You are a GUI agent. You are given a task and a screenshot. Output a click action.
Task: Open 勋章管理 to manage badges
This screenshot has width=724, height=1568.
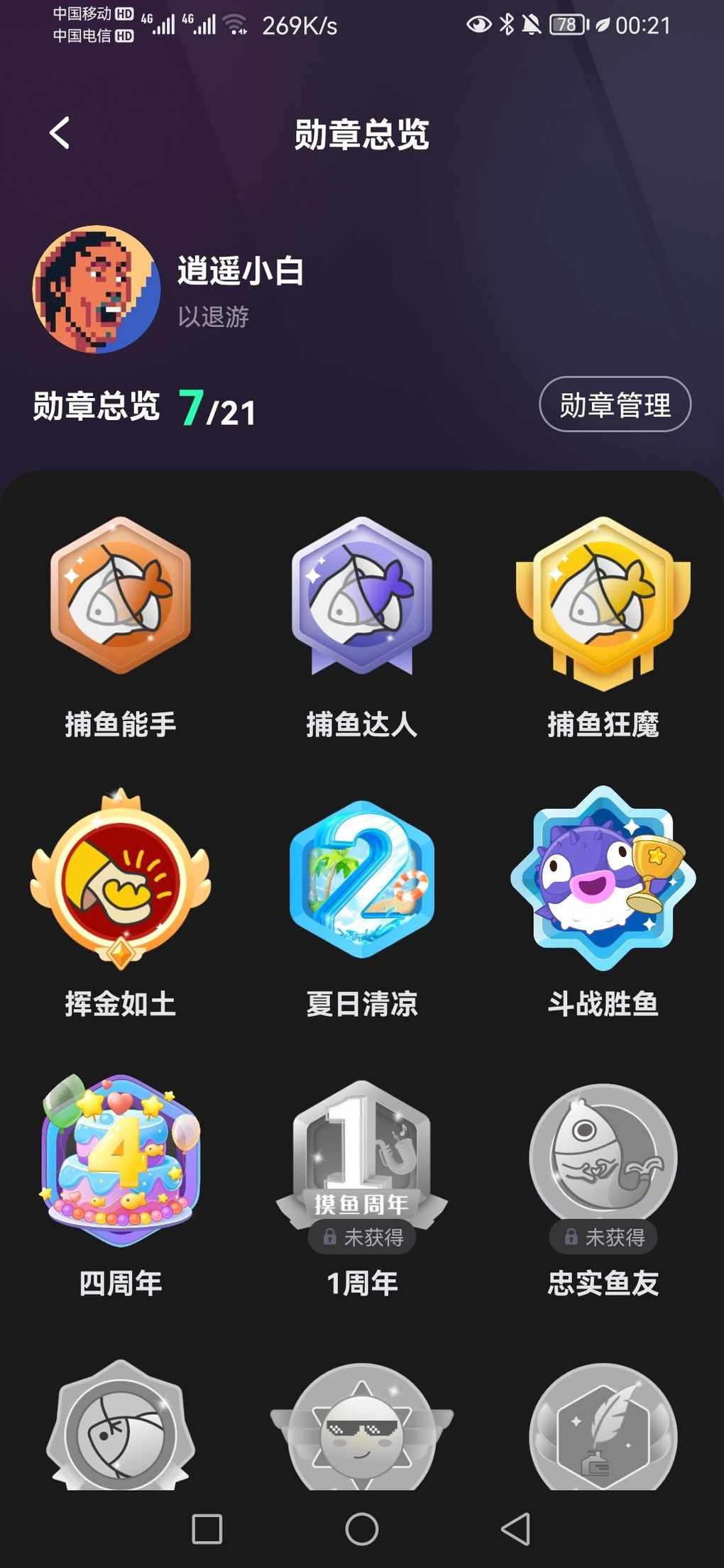[x=615, y=404]
